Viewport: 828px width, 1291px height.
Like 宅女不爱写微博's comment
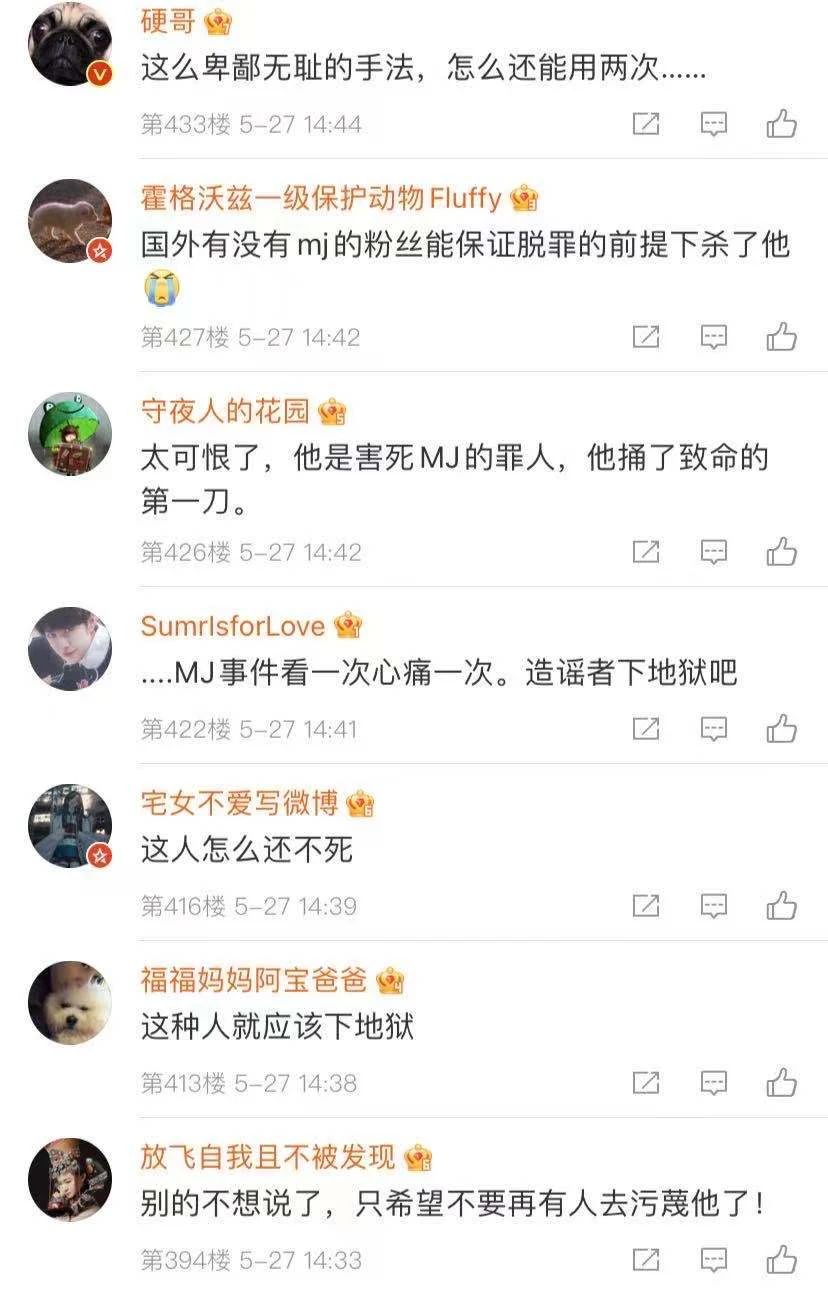click(x=781, y=906)
